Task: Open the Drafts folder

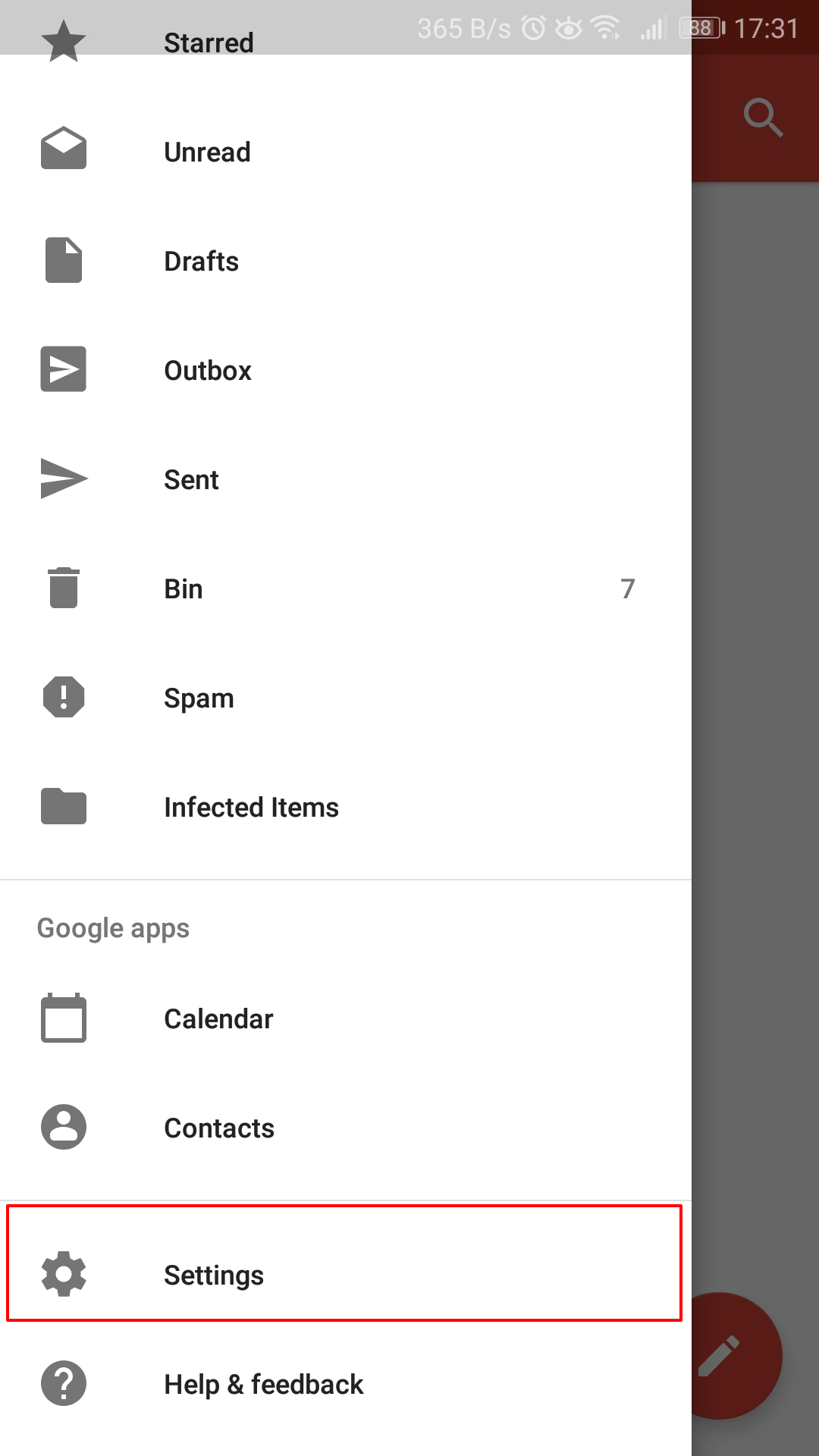Action: click(201, 261)
